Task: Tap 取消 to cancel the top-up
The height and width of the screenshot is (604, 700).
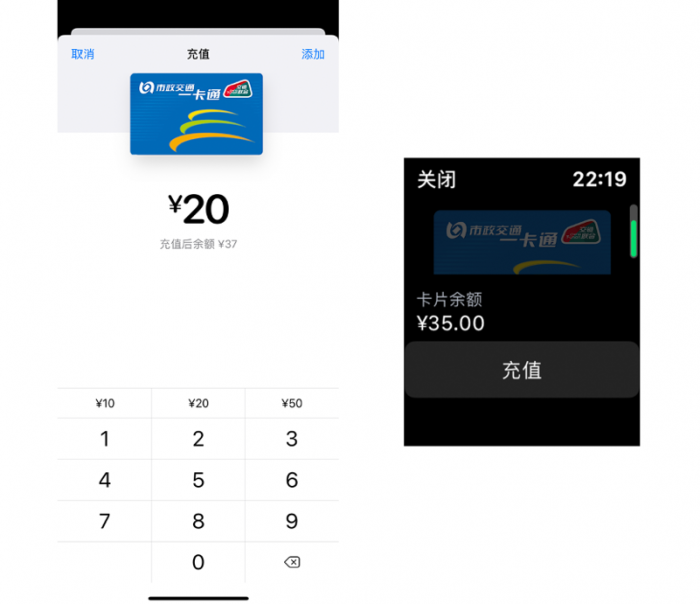Action: pyautogui.click(x=83, y=54)
